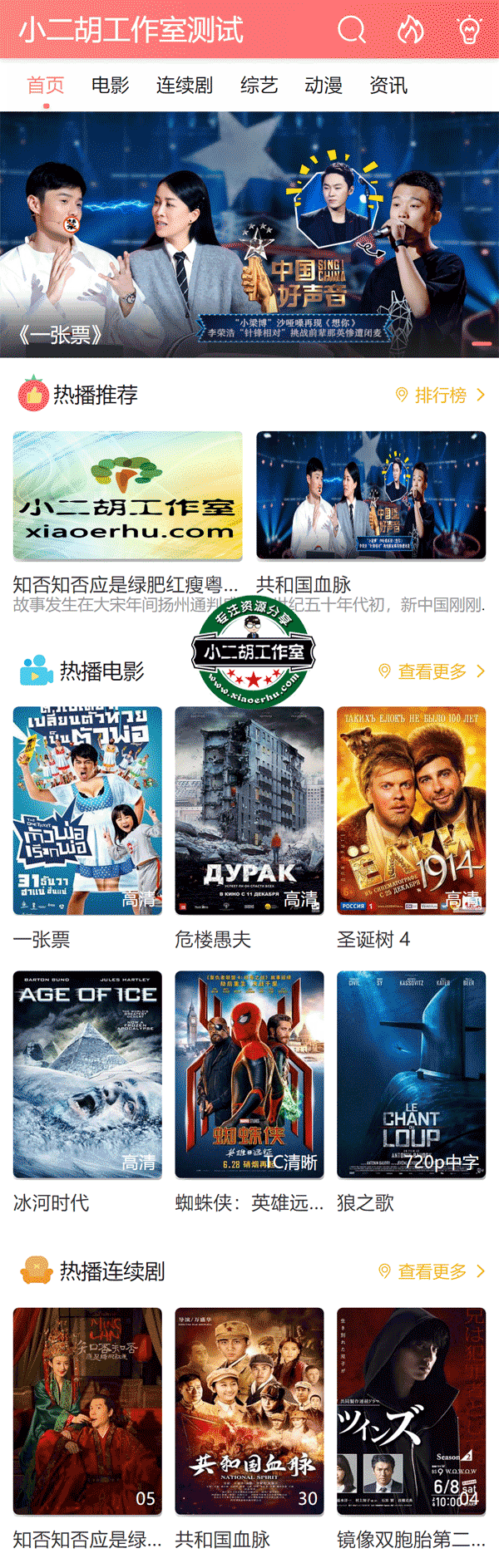The image size is (499, 1568).
Task: Open the search icon in header
Action: (x=351, y=30)
